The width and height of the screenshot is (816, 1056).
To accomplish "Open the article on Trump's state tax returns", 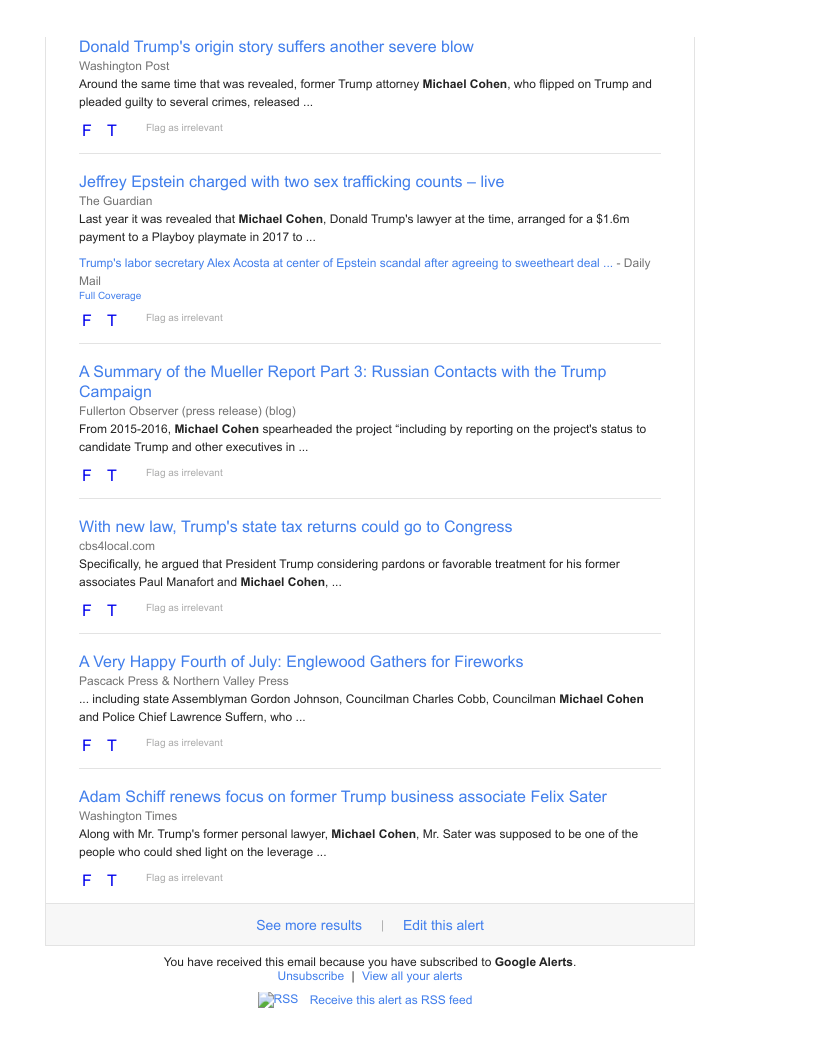I will click(295, 527).
